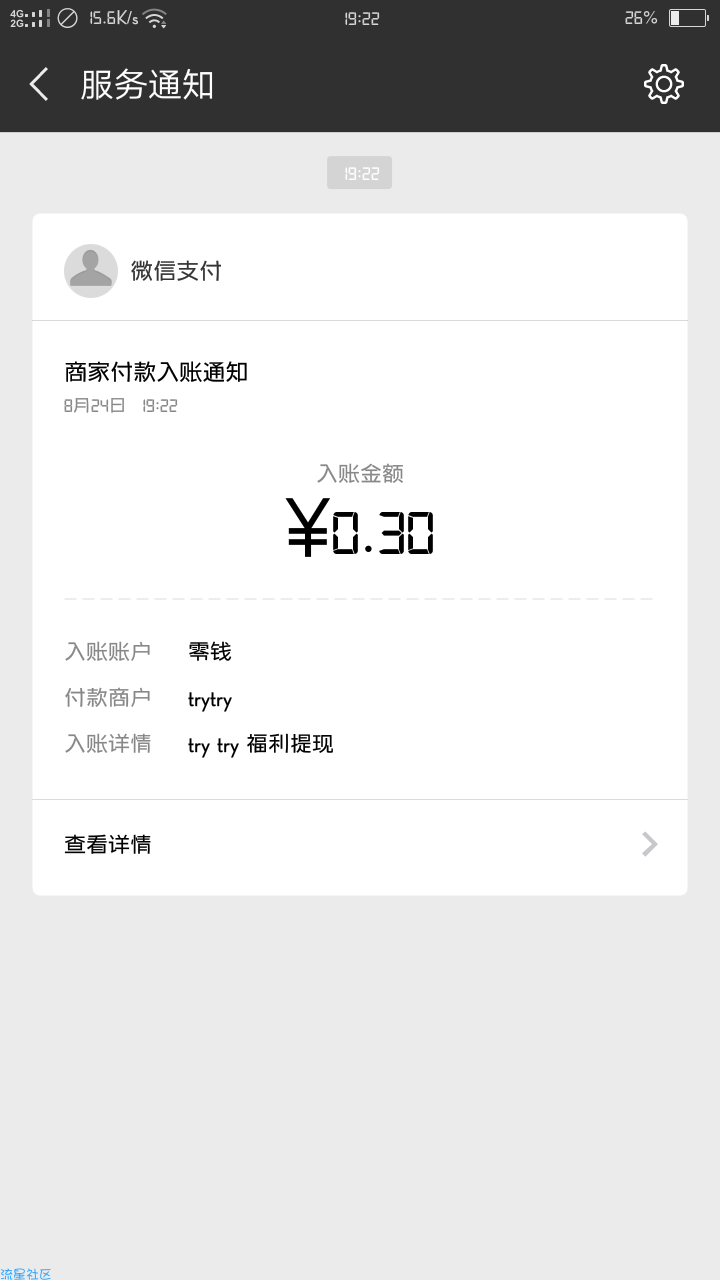This screenshot has width=720, height=1280.
Task: Tap the 微信支付 avatar
Action: (91, 271)
